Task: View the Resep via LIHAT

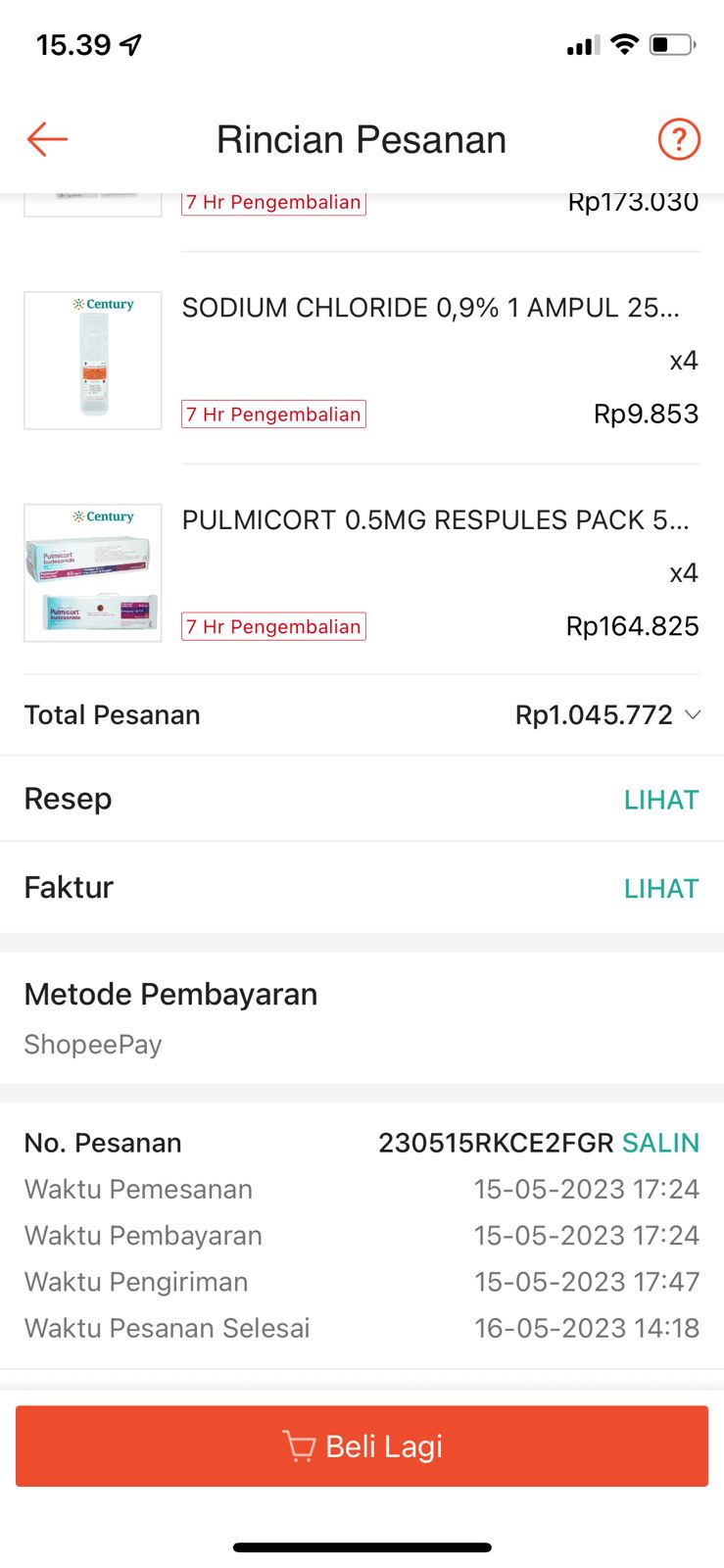Action: point(660,800)
